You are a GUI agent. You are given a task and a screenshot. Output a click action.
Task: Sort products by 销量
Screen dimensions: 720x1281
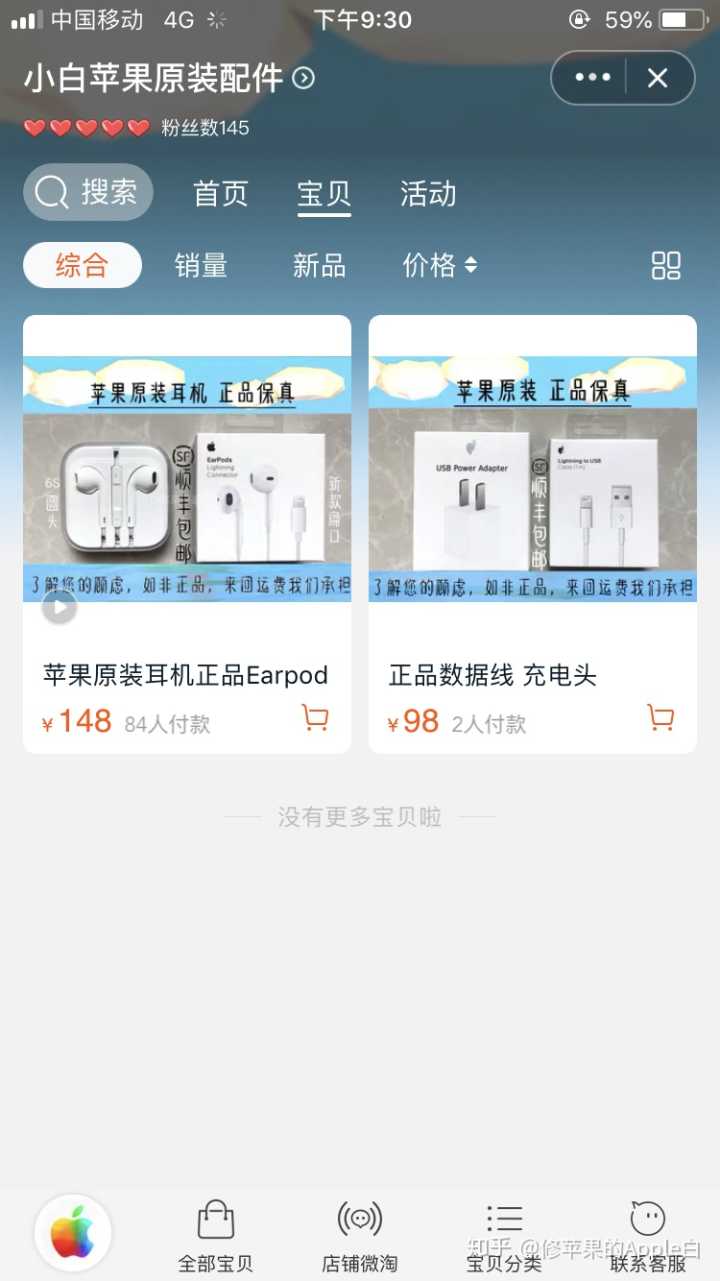point(201,265)
